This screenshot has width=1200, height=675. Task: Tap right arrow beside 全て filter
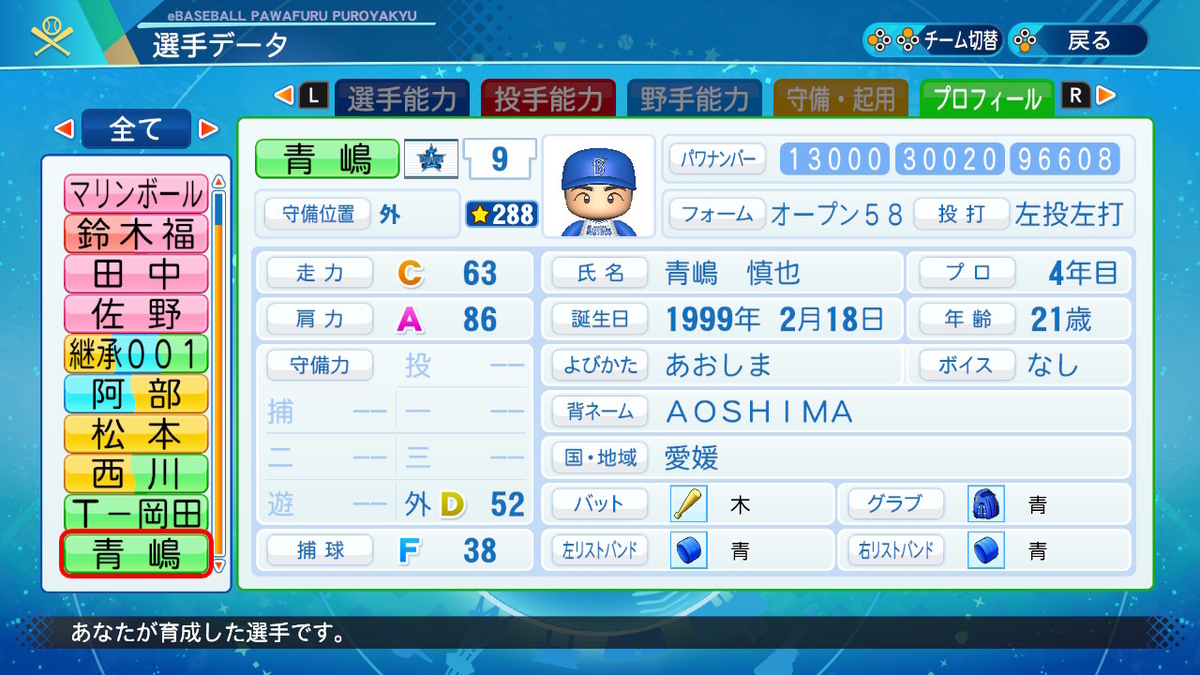coord(208,129)
